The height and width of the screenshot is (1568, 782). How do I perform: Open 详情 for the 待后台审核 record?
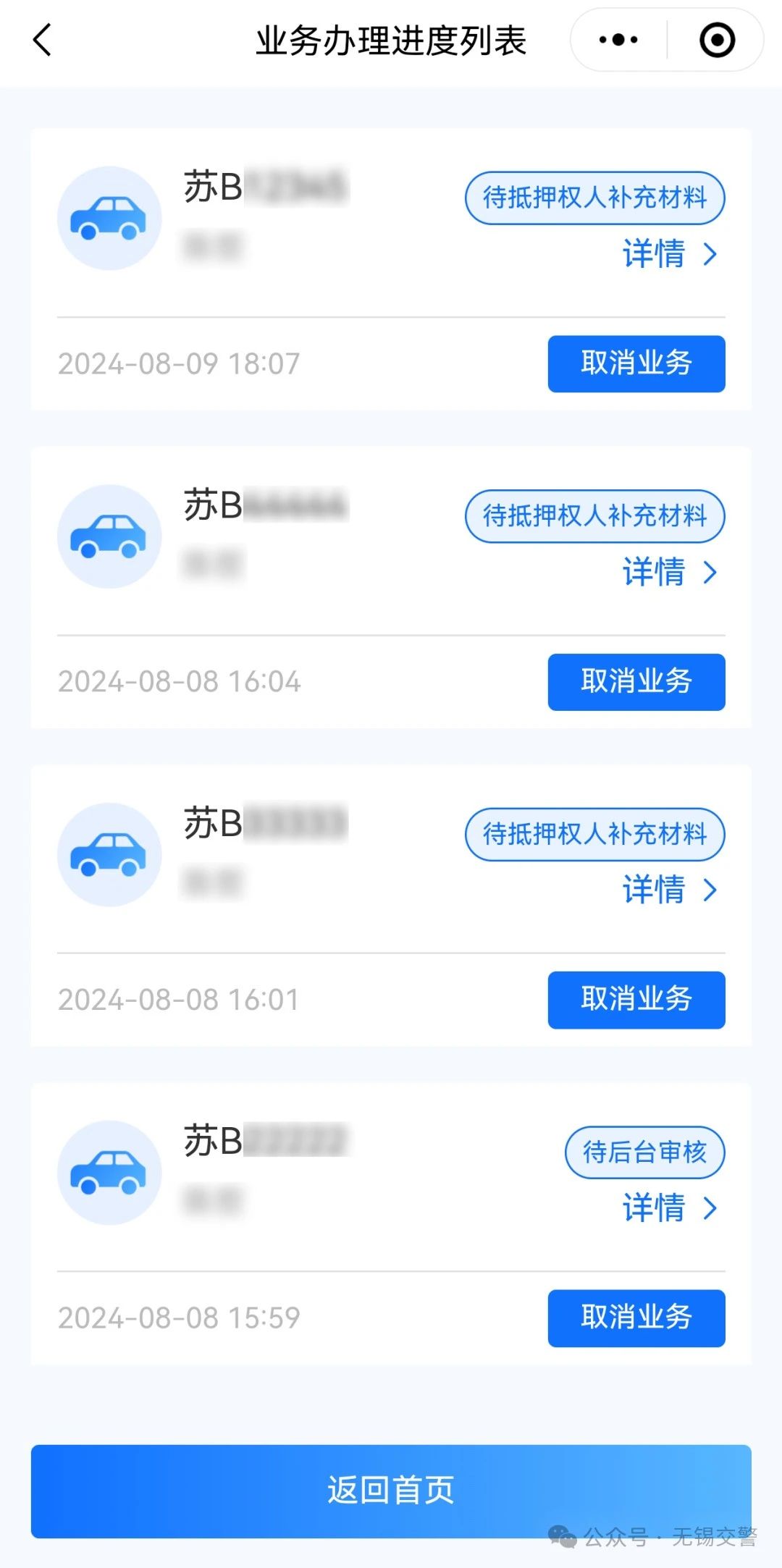click(668, 1207)
